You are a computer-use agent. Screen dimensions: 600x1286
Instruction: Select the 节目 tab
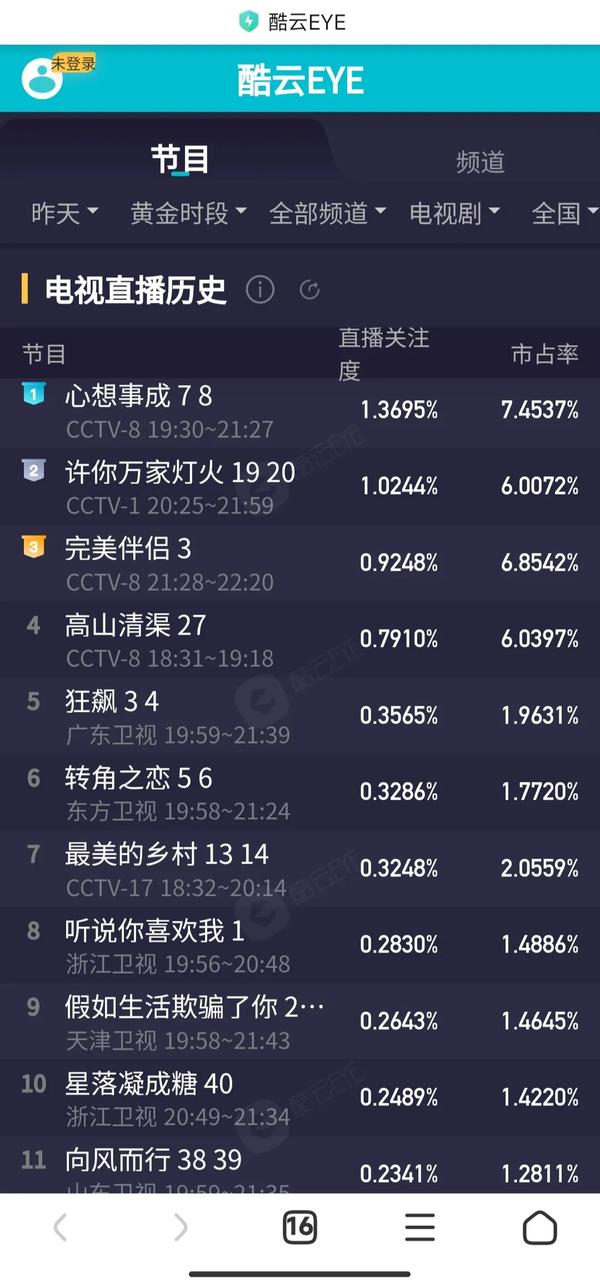click(x=180, y=160)
